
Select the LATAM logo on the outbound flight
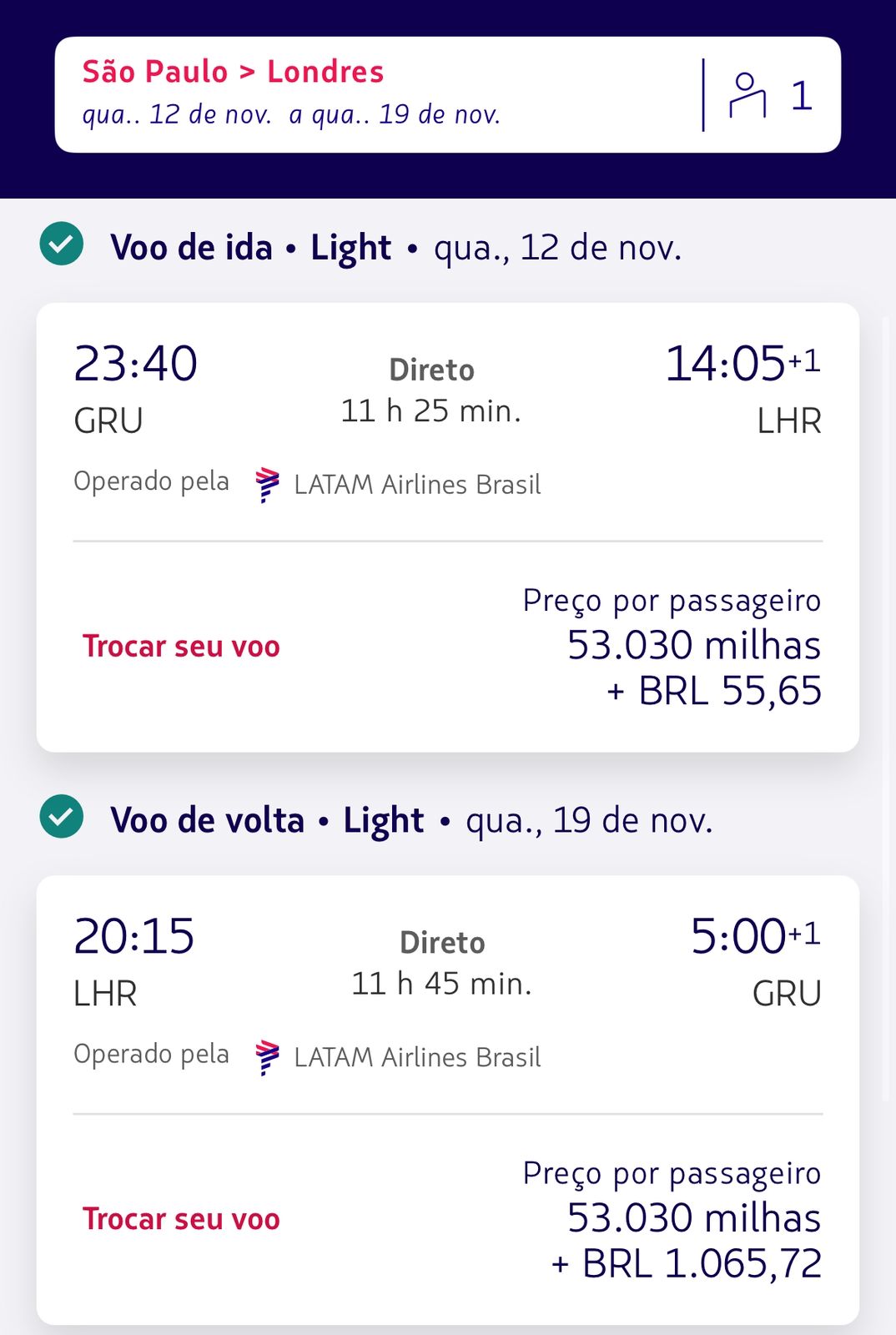267,485
